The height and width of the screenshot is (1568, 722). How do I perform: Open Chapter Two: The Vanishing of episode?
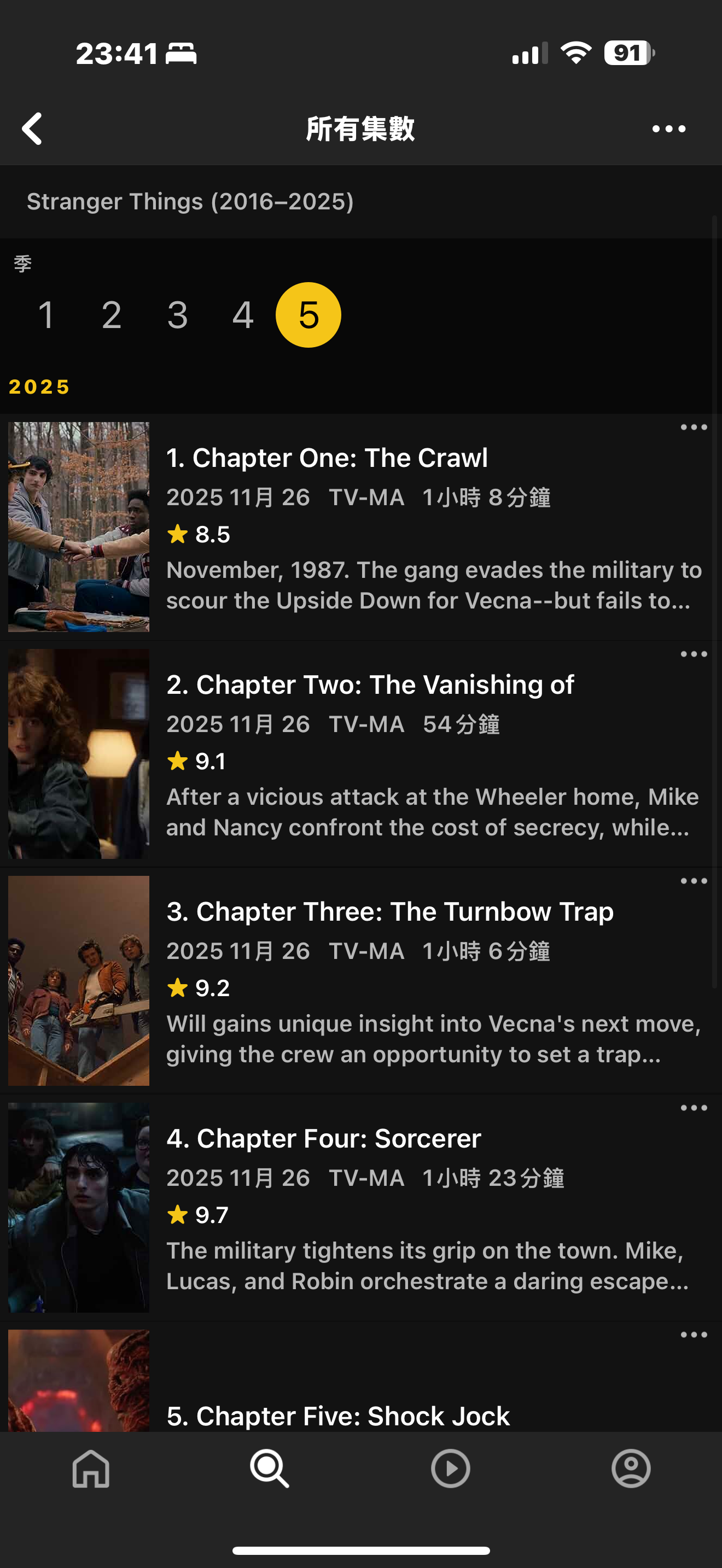[x=370, y=685]
